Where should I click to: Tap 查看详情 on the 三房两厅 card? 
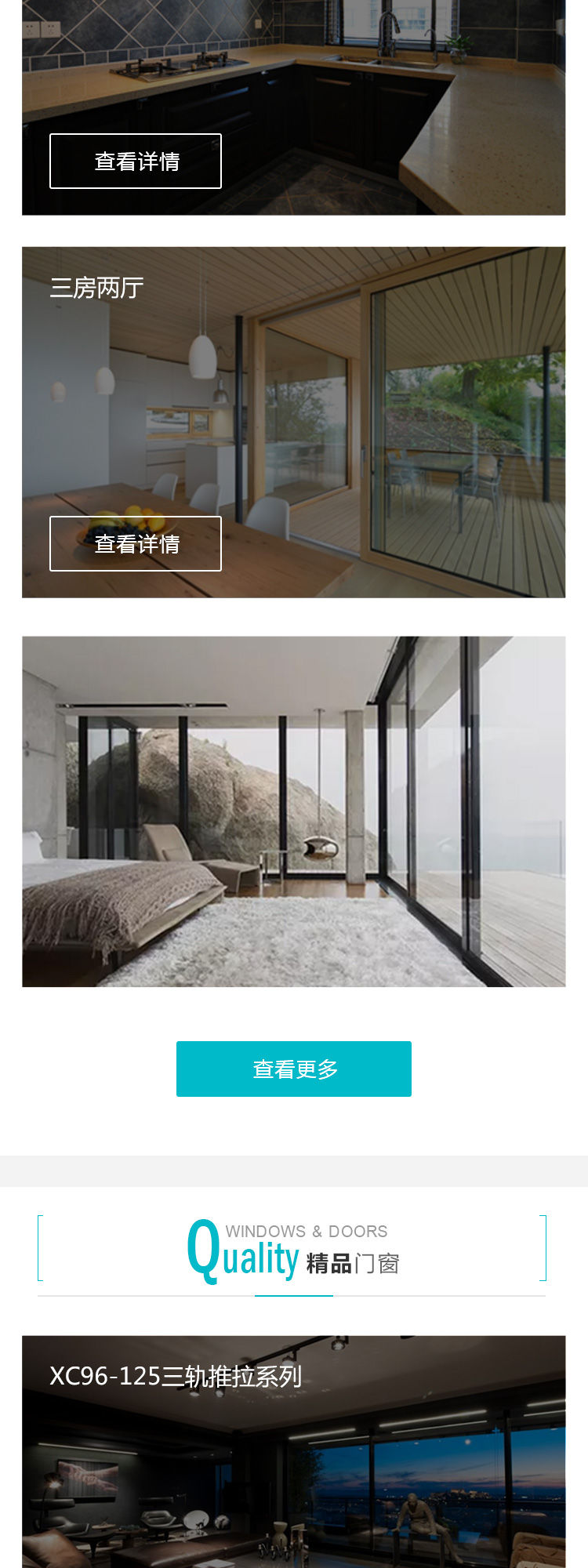point(136,543)
